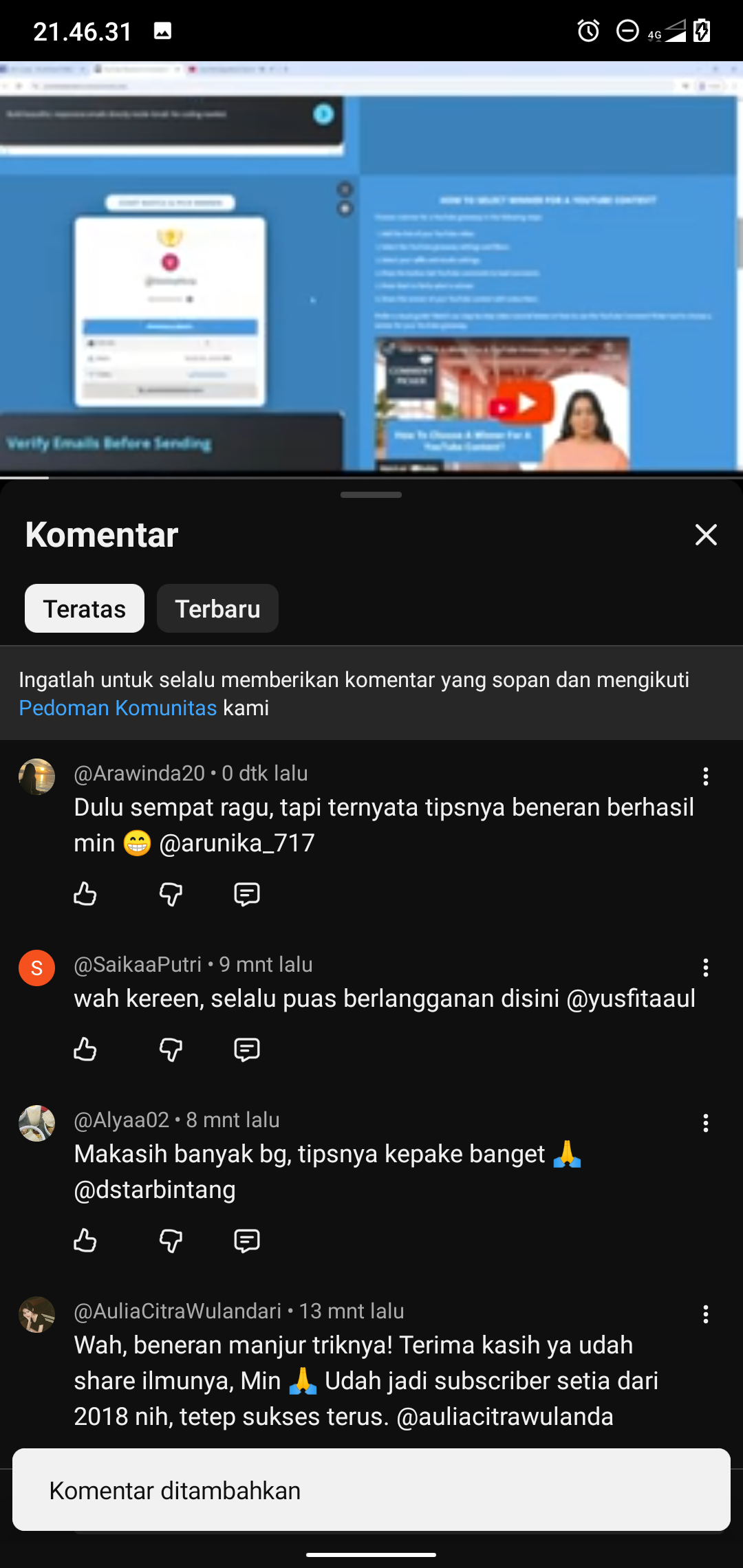Image resolution: width=743 pixels, height=1568 pixels.
Task: Dislike the comment by @SaikaaPutri
Action: [171, 1049]
